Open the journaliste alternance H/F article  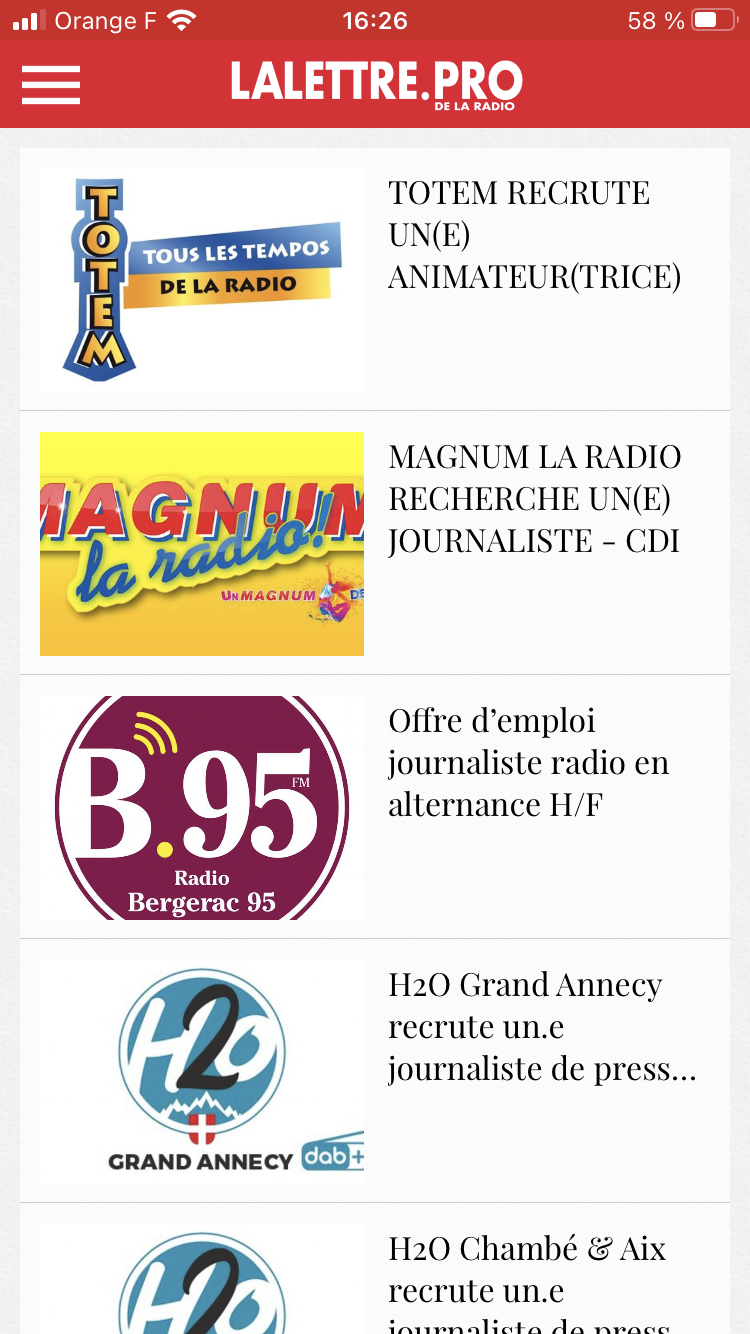[530, 762]
